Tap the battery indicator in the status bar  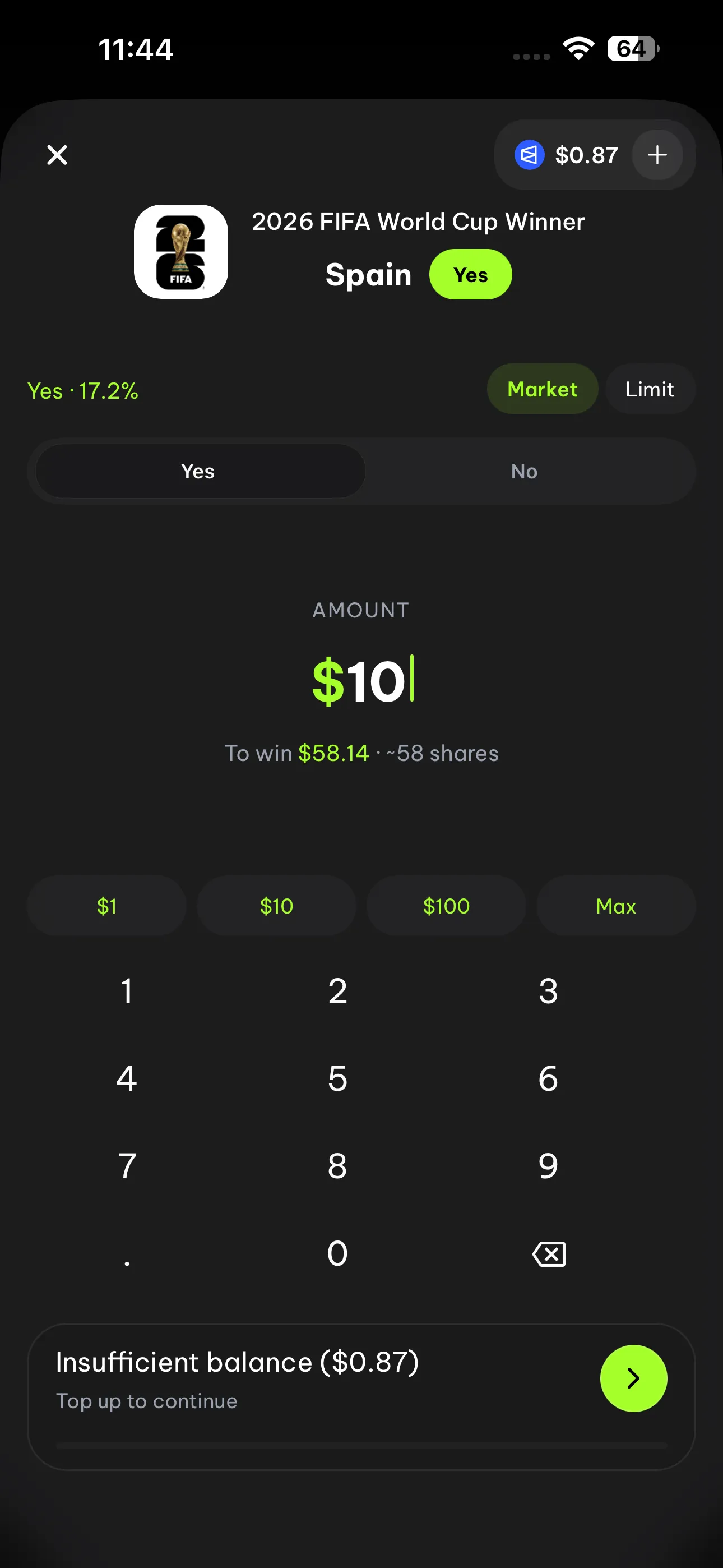(x=631, y=49)
